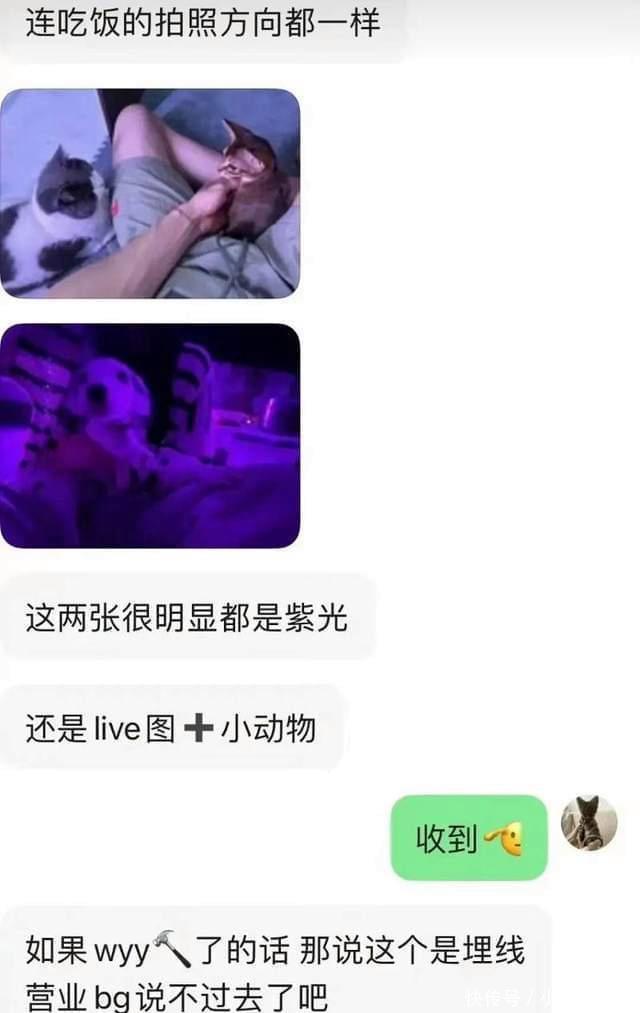Tap the cat avatar beside 收到 message

(x=588, y=824)
